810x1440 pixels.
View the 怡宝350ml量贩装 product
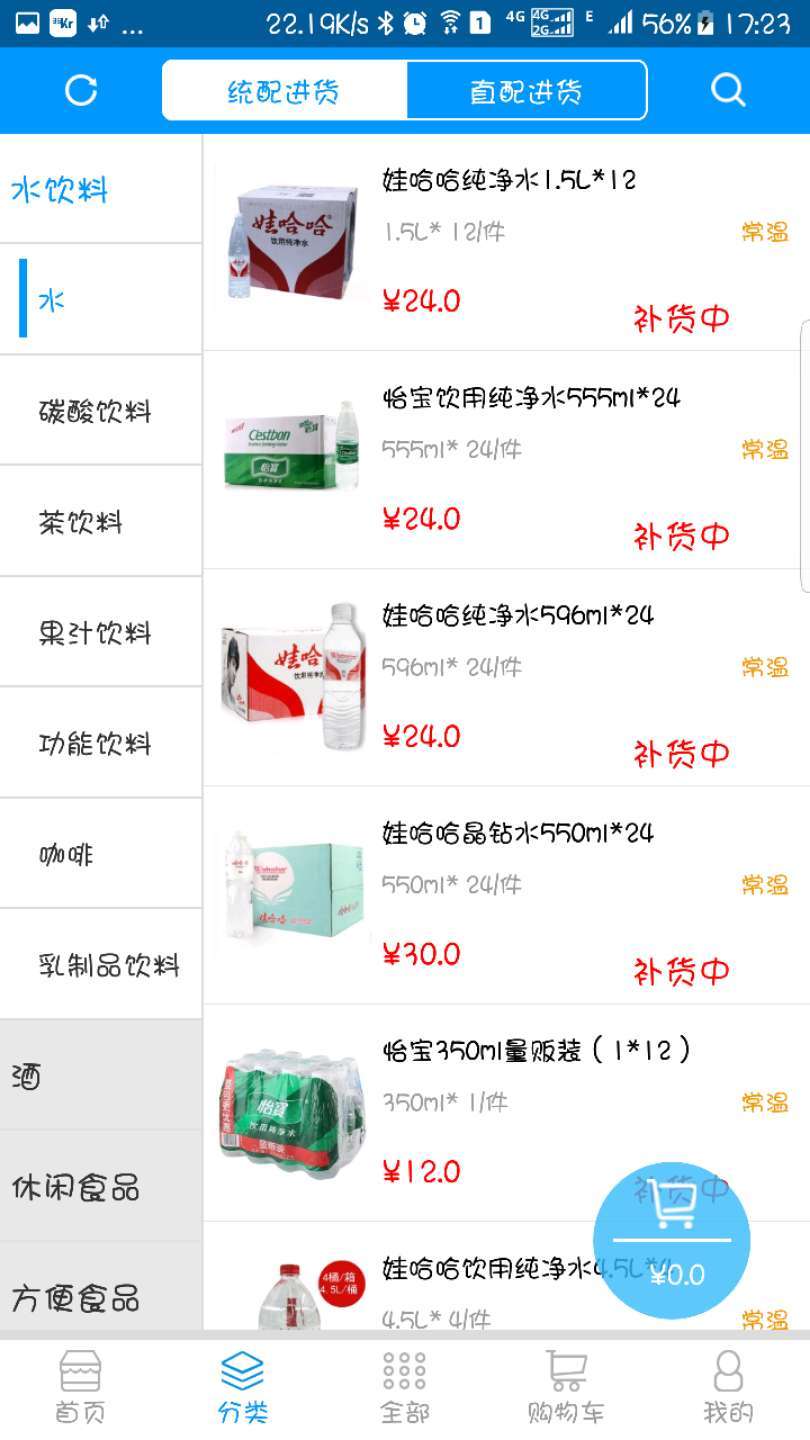(536, 1050)
